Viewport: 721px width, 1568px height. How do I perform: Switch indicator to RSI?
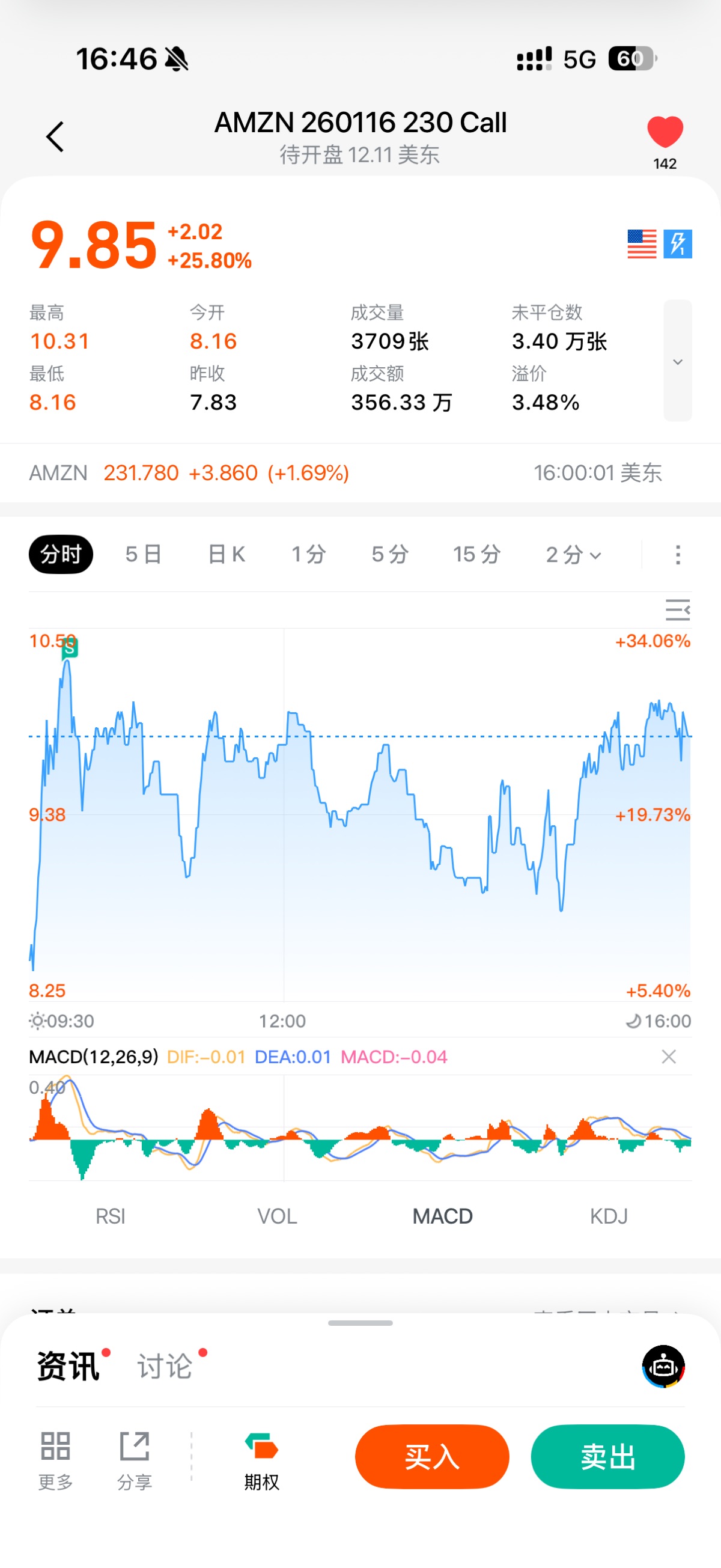point(110,1216)
